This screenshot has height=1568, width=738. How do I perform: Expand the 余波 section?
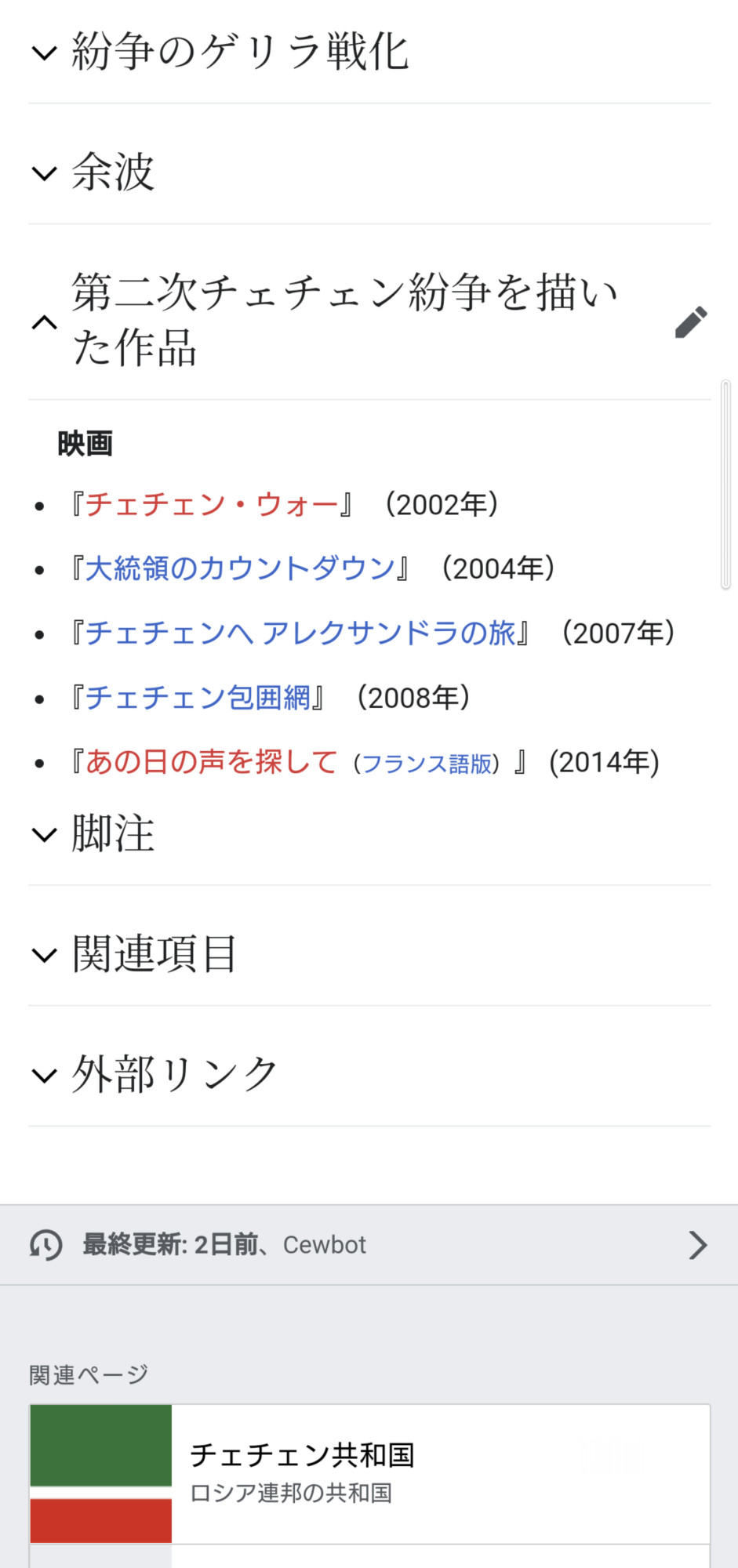[369, 172]
